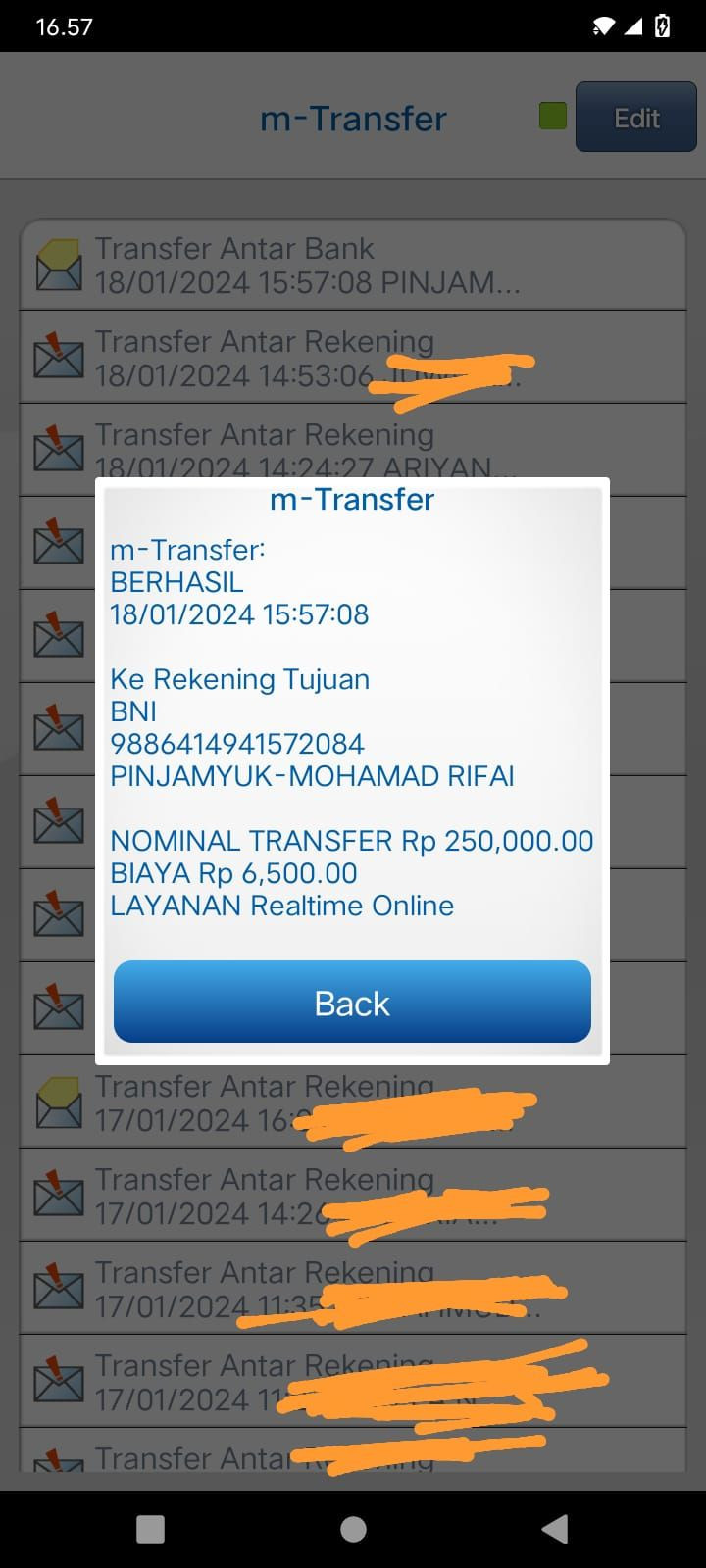
Task: Open the transfer entry from 18/01/2024 14:53:06
Action: pos(352,358)
